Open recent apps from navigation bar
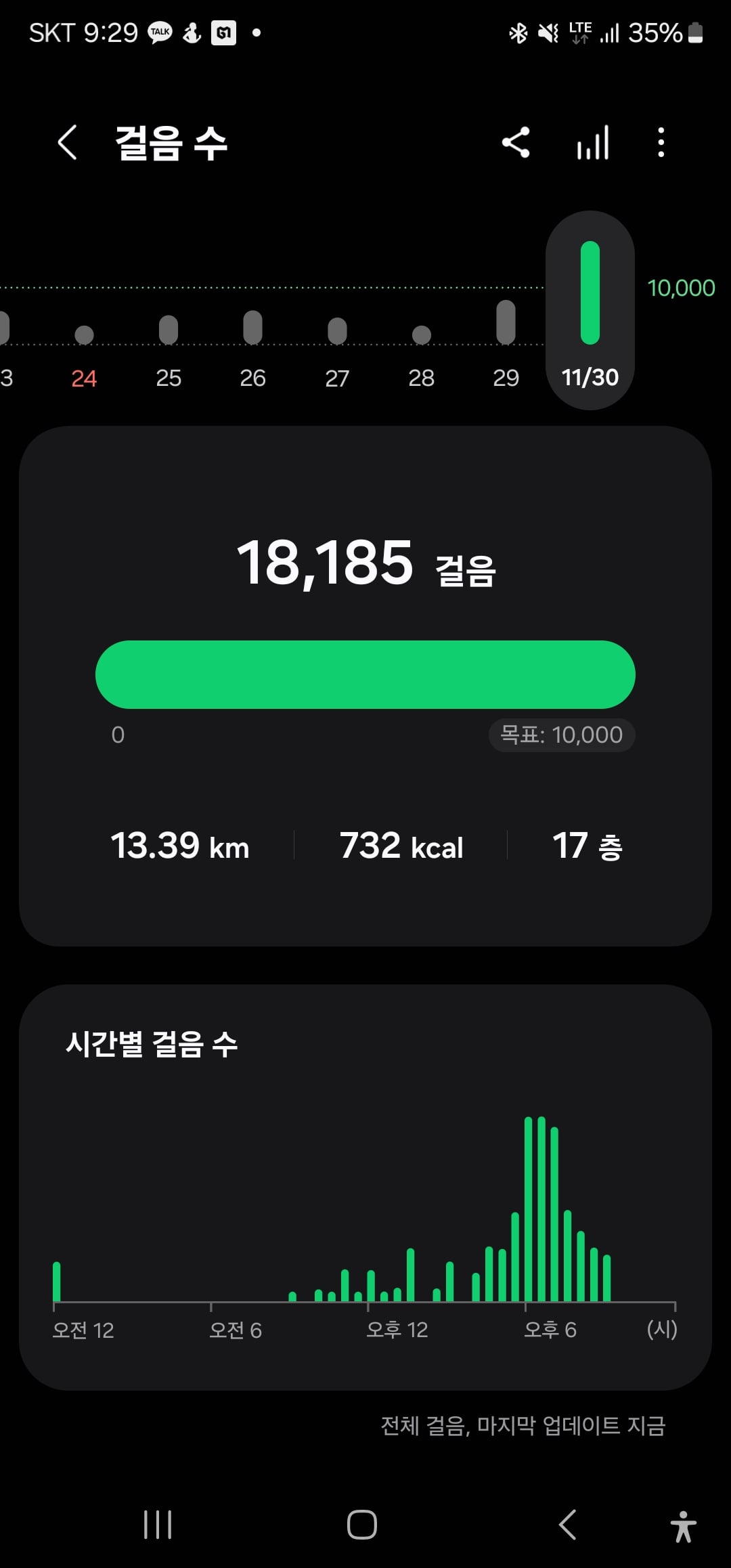The width and height of the screenshot is (731, 1568). click(158, 1525)
